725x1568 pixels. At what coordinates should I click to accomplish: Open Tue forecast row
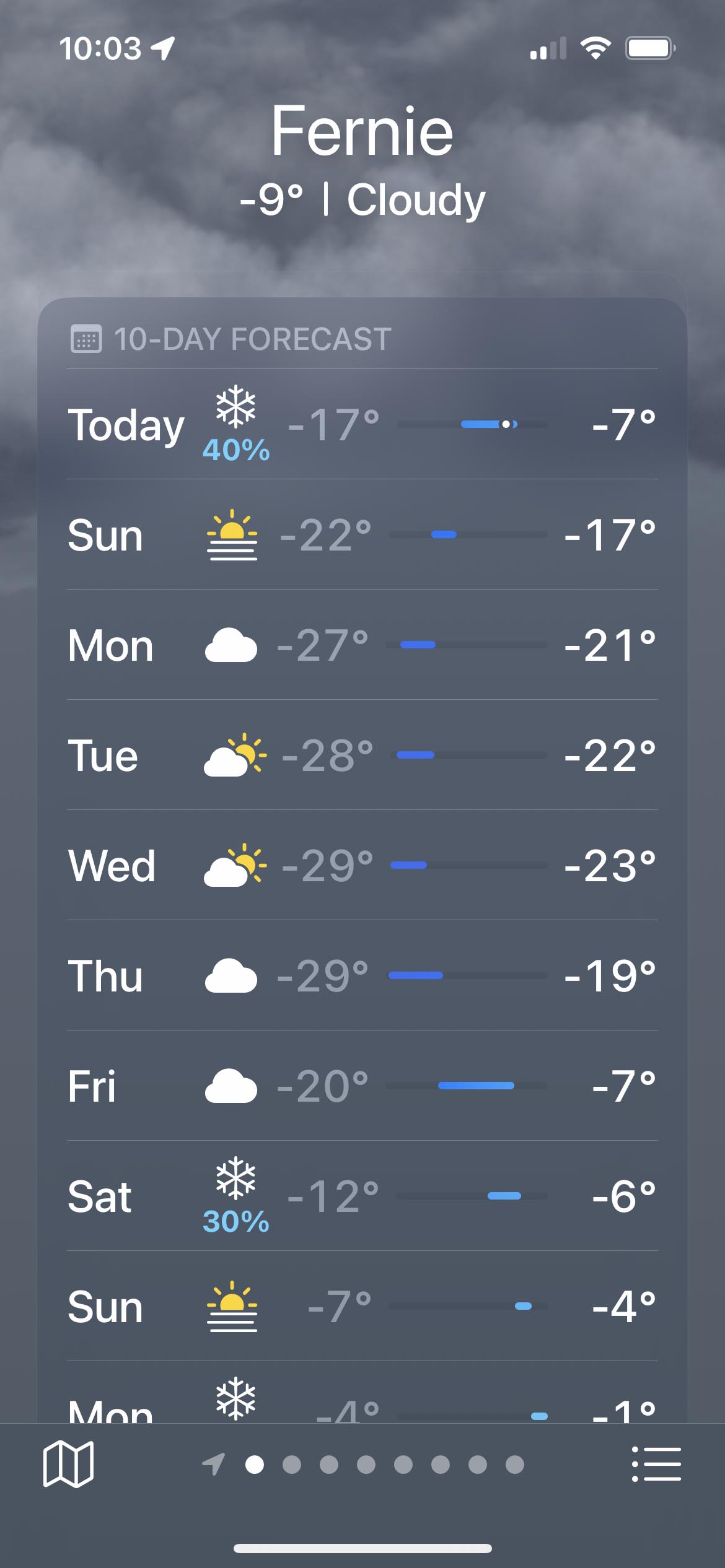click(x=362, y=755)
